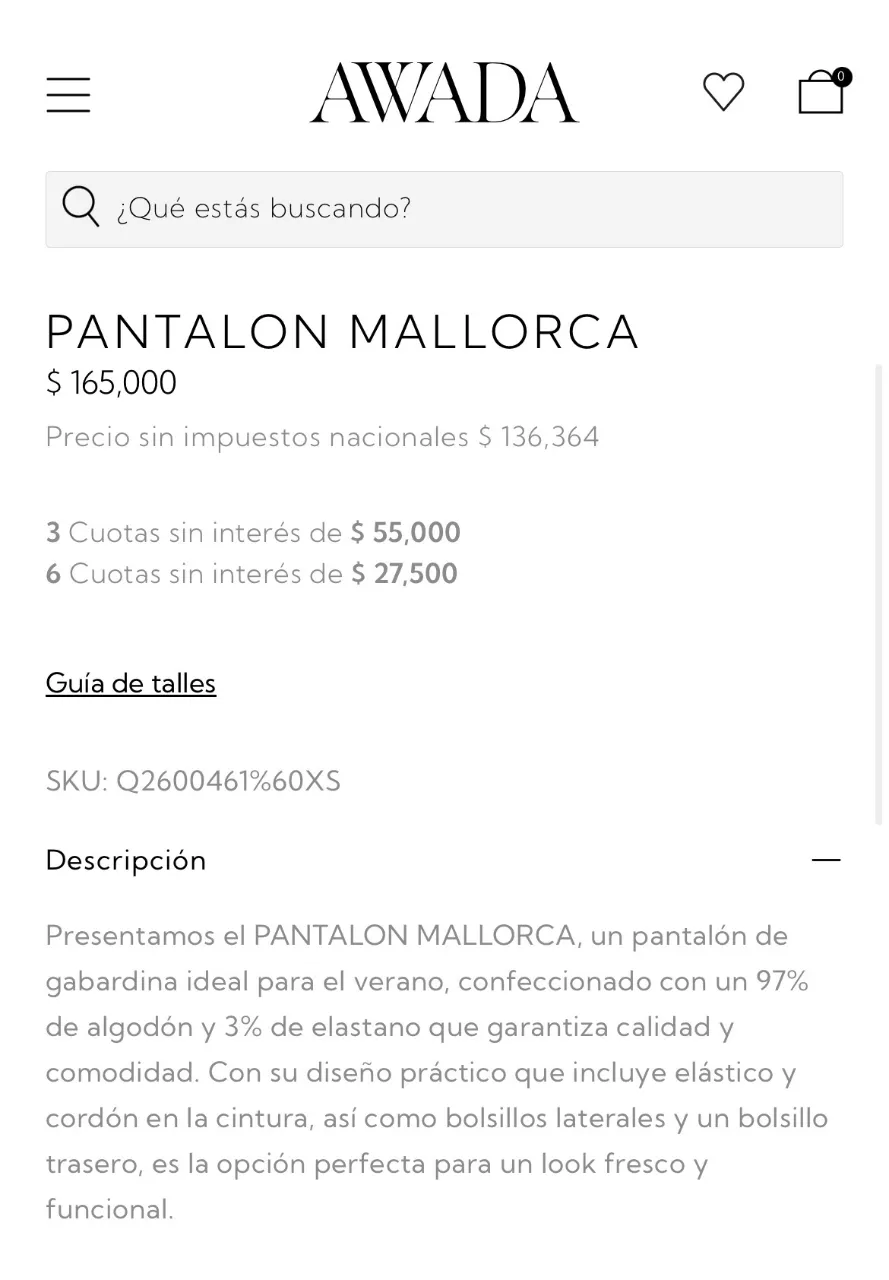Select the $ 165,000 price text
The height and width of the screenshot is (1280, 889).
[110, 382]
